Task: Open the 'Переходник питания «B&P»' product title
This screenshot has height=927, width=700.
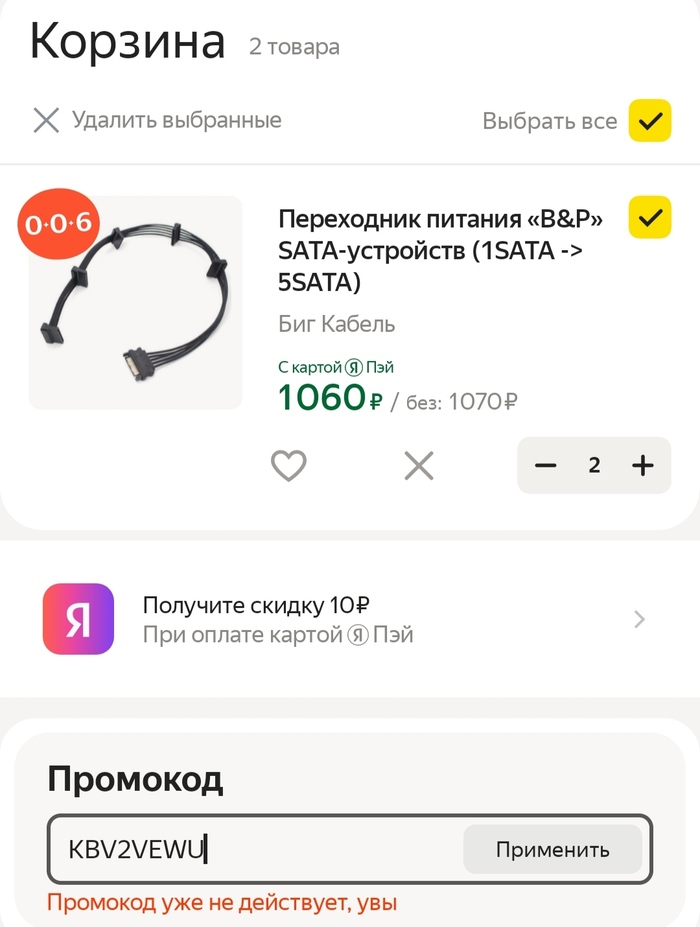Action: (x=440, y=250)
